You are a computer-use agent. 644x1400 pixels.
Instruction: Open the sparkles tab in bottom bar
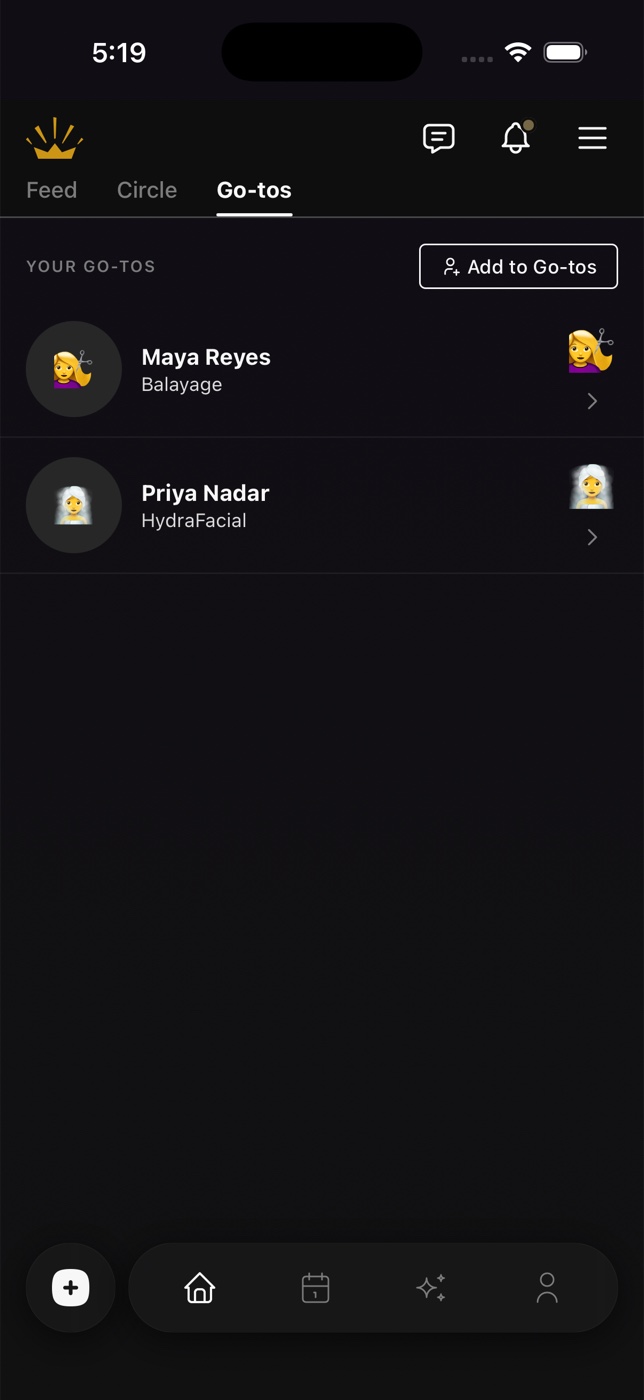coord(431,1288)
